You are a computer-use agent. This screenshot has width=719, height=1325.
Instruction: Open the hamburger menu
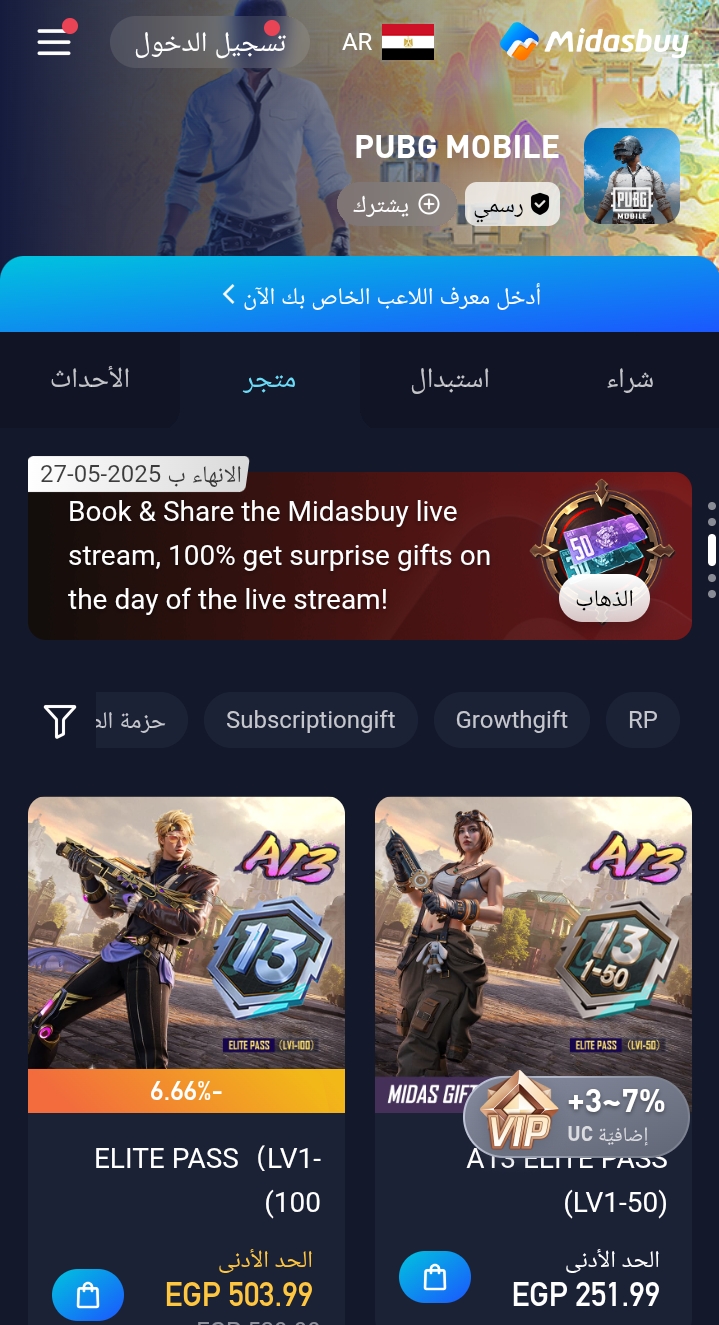54,42
